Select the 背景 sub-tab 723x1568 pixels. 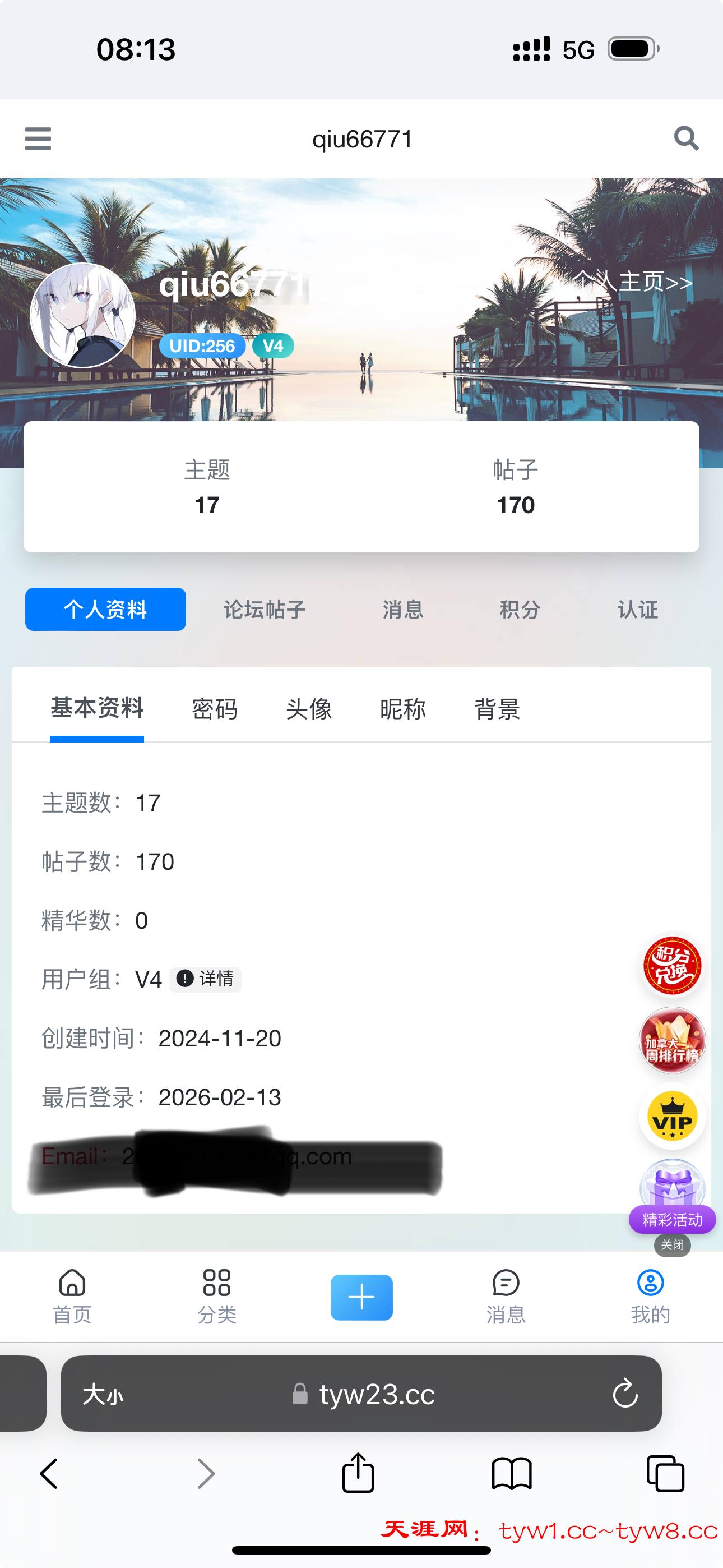pos(497,709)
